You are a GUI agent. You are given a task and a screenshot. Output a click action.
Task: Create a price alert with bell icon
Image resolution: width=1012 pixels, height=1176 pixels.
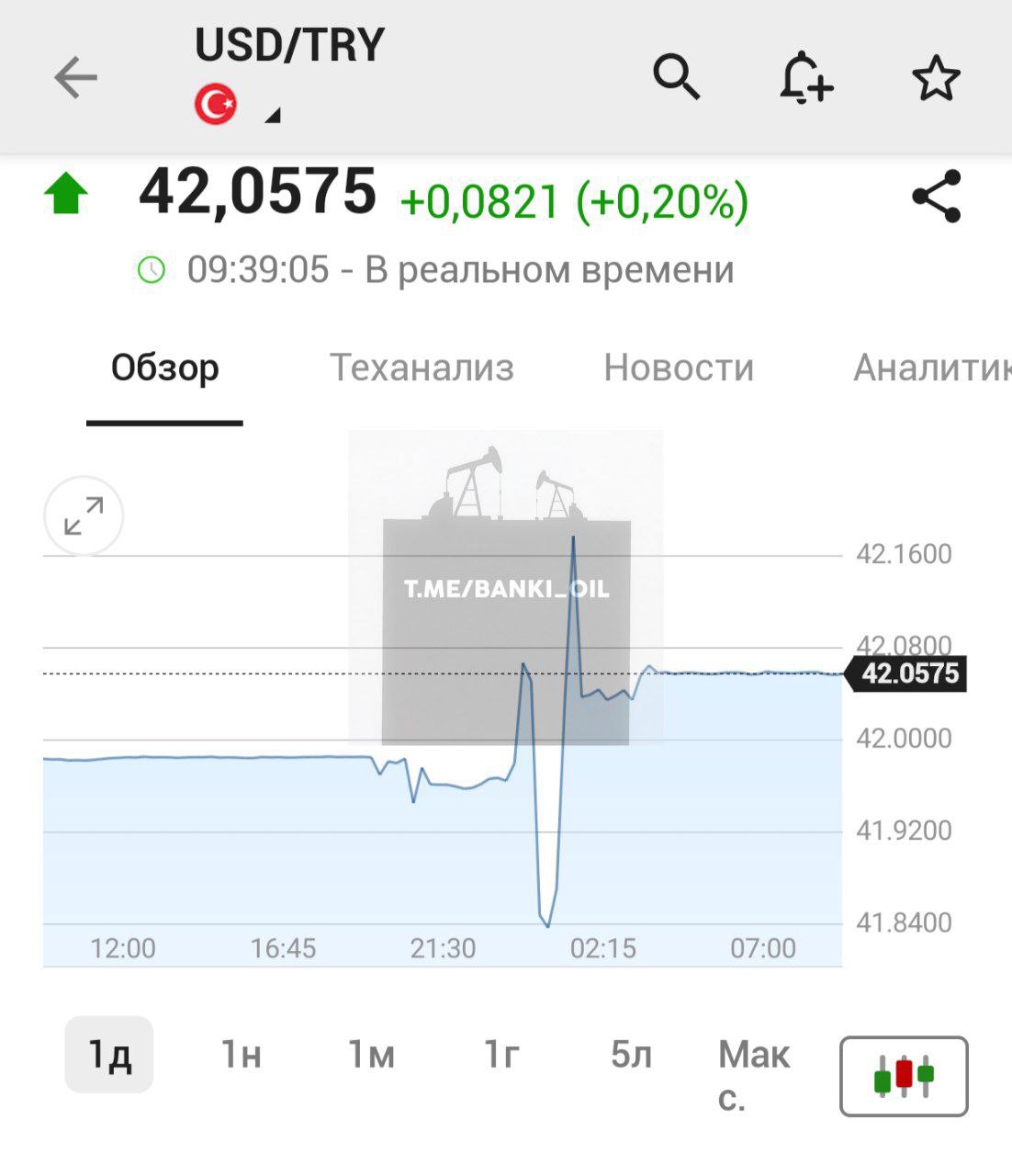805,77
